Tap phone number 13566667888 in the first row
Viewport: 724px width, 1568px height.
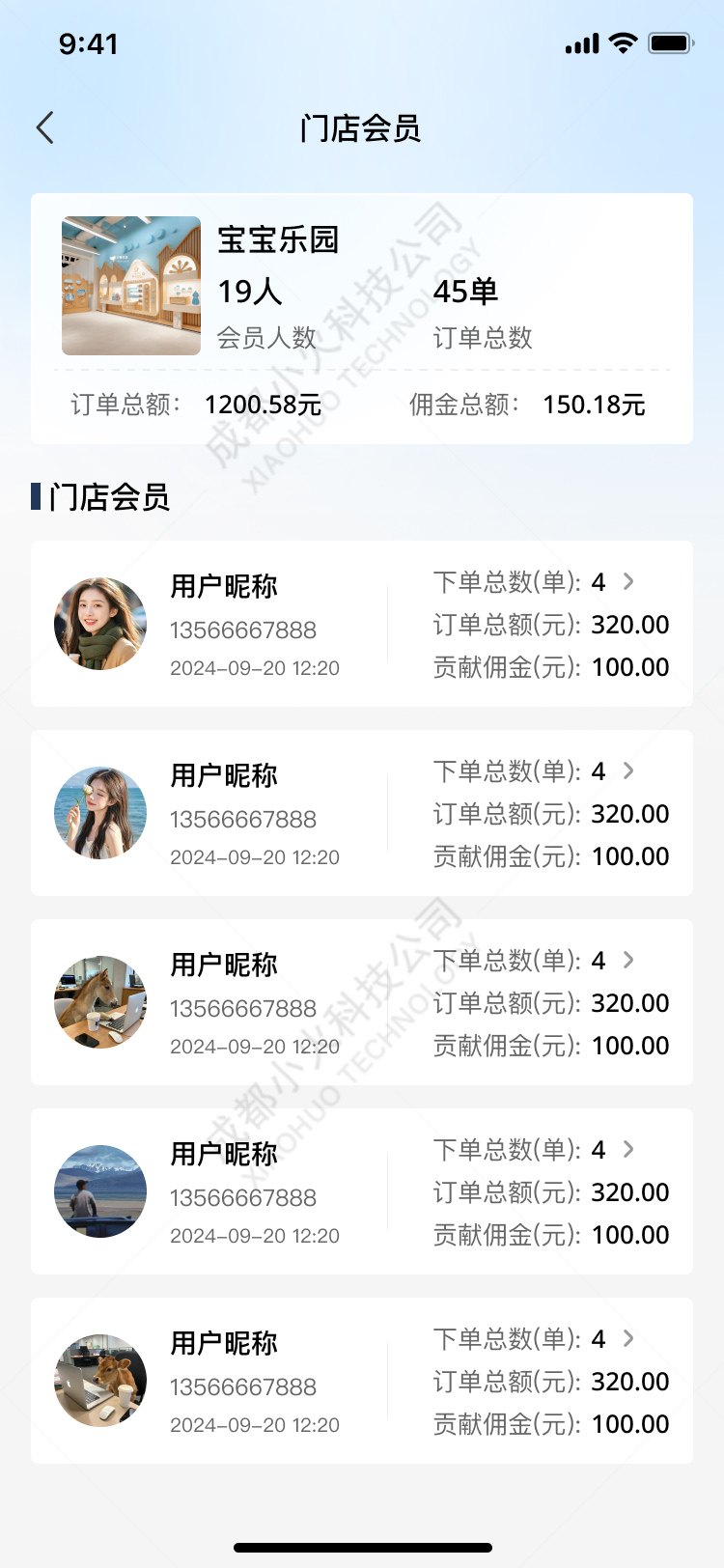click(x=243, y=630)
